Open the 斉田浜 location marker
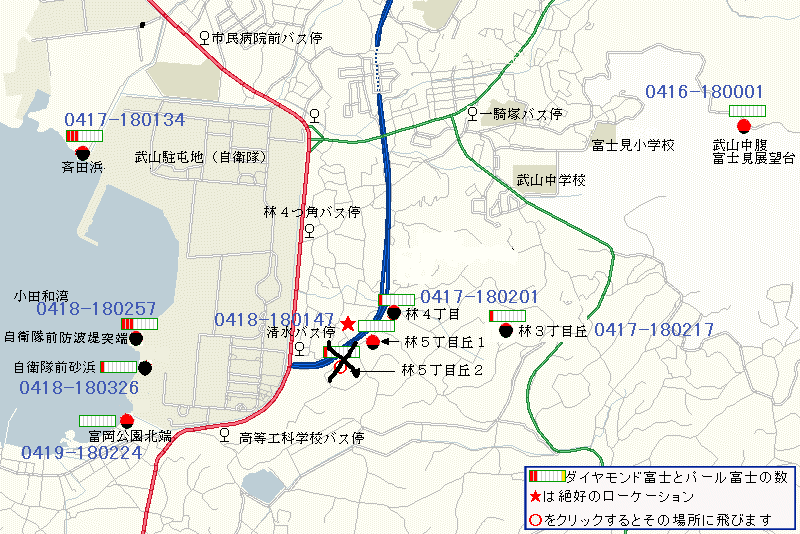Viewport: 800px width, 534px height. coord(81,152)
